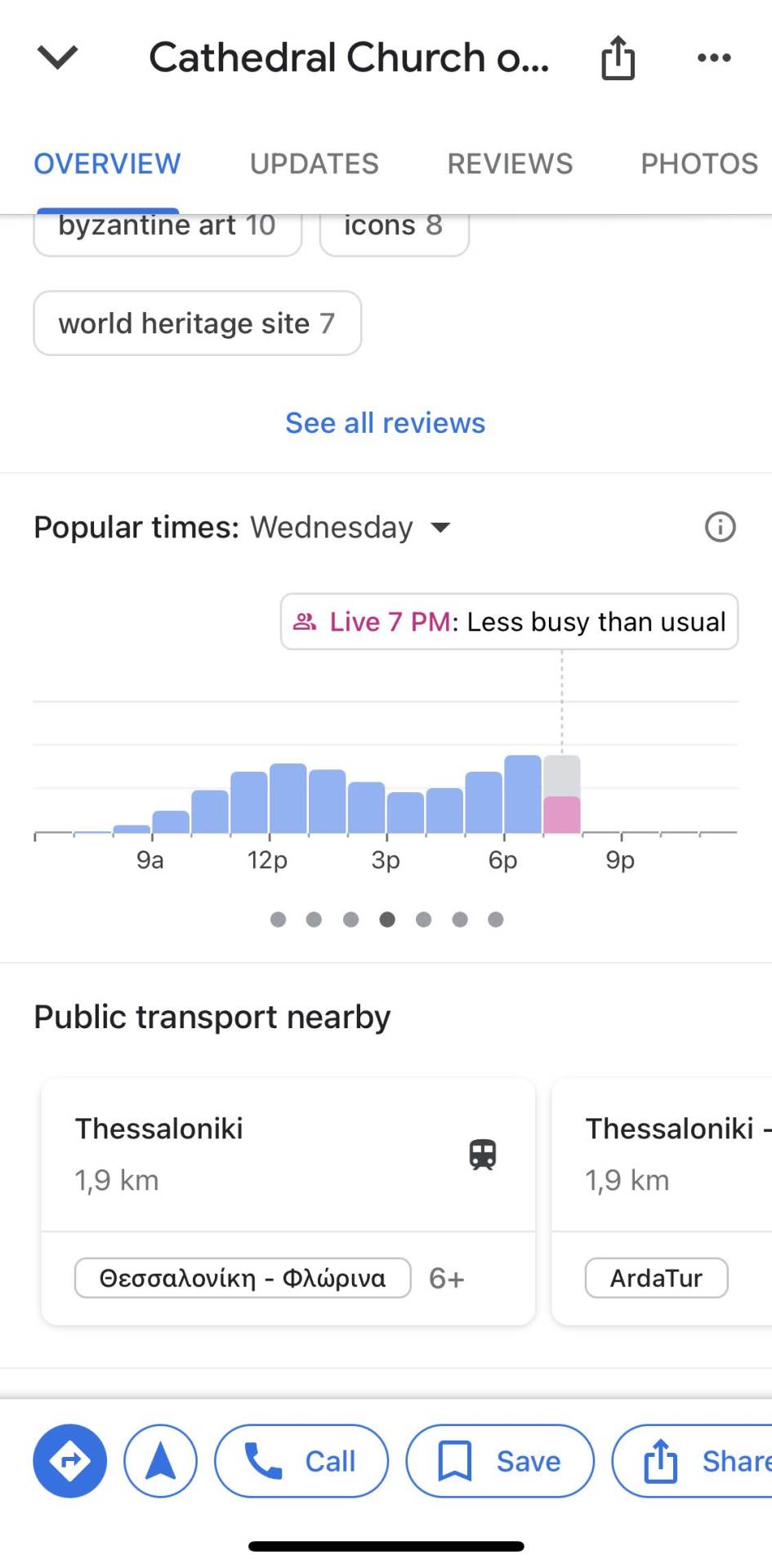Select the byzantine art review chip
This screenshot has height=1568, width=772.
pyautogui.click(x=167, y=225)
